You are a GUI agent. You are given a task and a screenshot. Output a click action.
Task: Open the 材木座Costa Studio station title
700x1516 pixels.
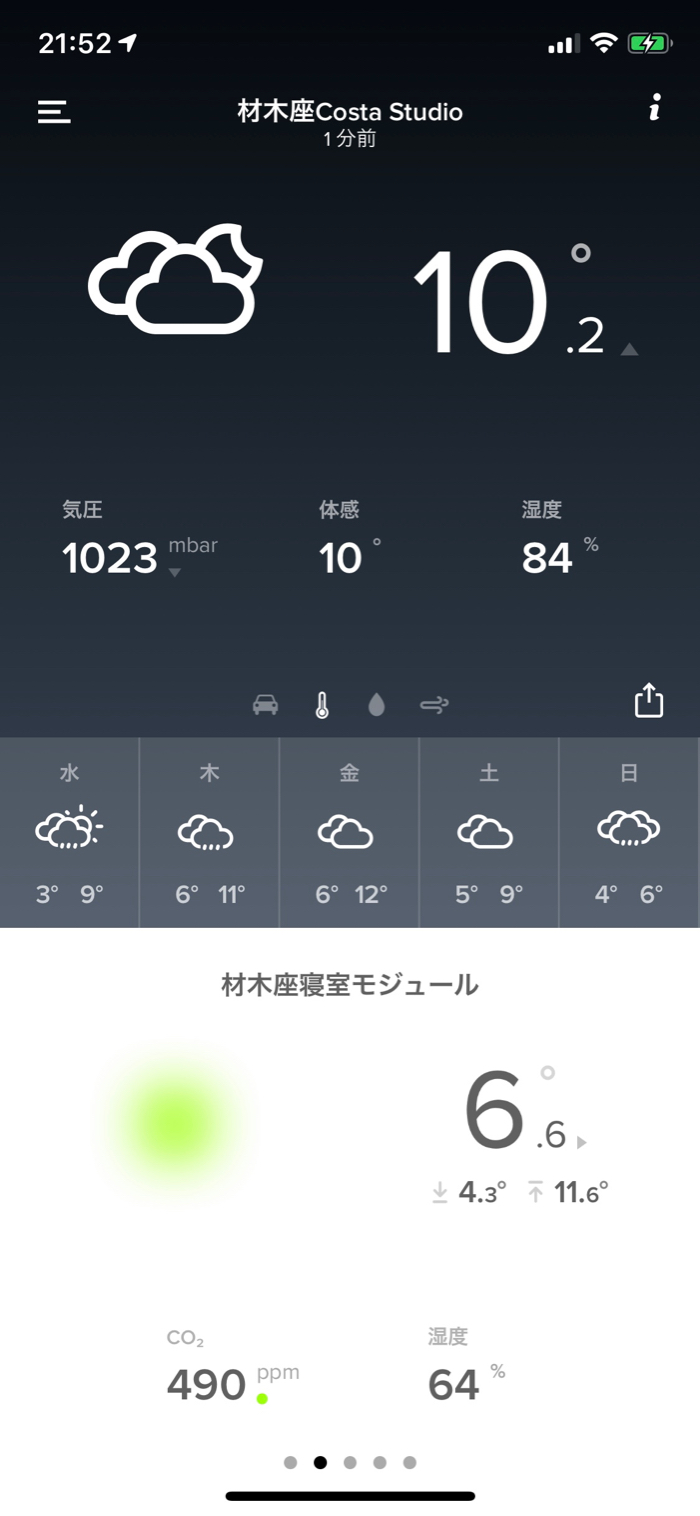pos(350,112)
